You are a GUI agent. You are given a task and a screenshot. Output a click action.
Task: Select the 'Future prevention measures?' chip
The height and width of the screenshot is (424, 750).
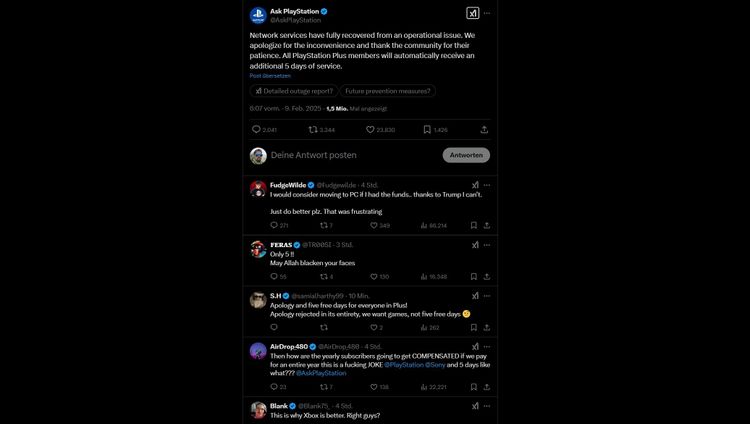[x=387, y=90]
